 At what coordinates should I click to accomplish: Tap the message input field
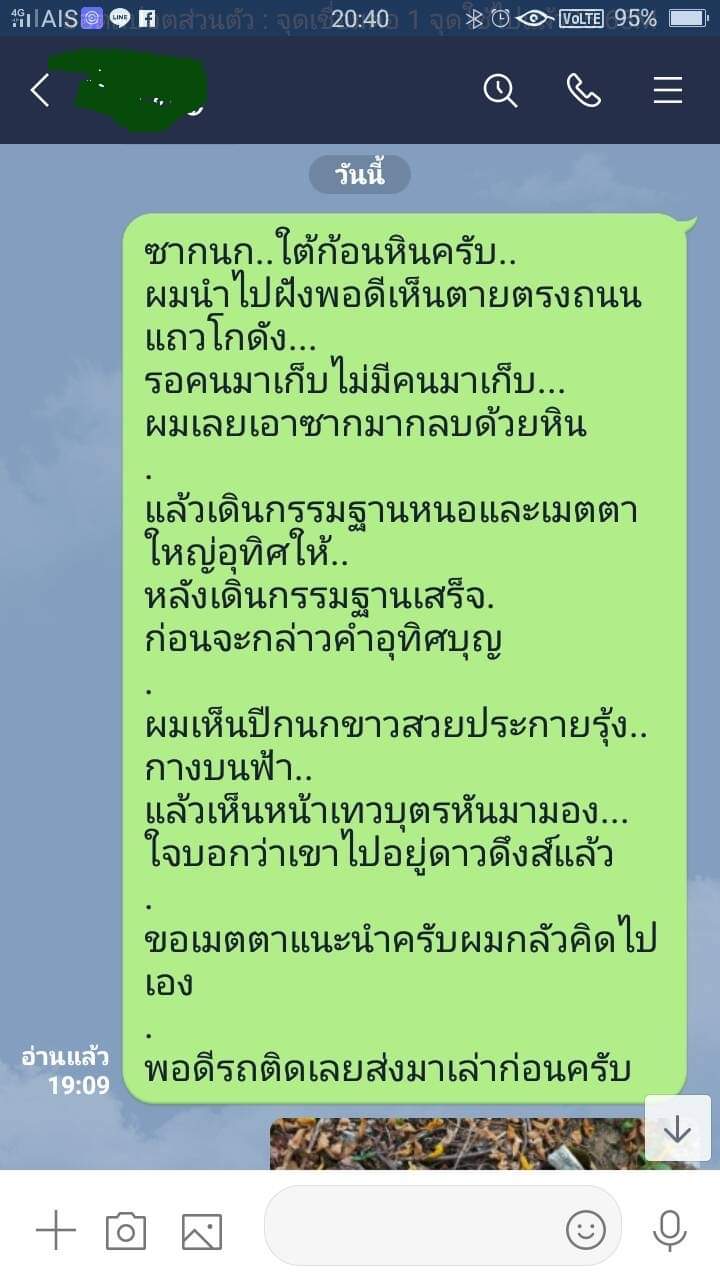[410, 1228]
